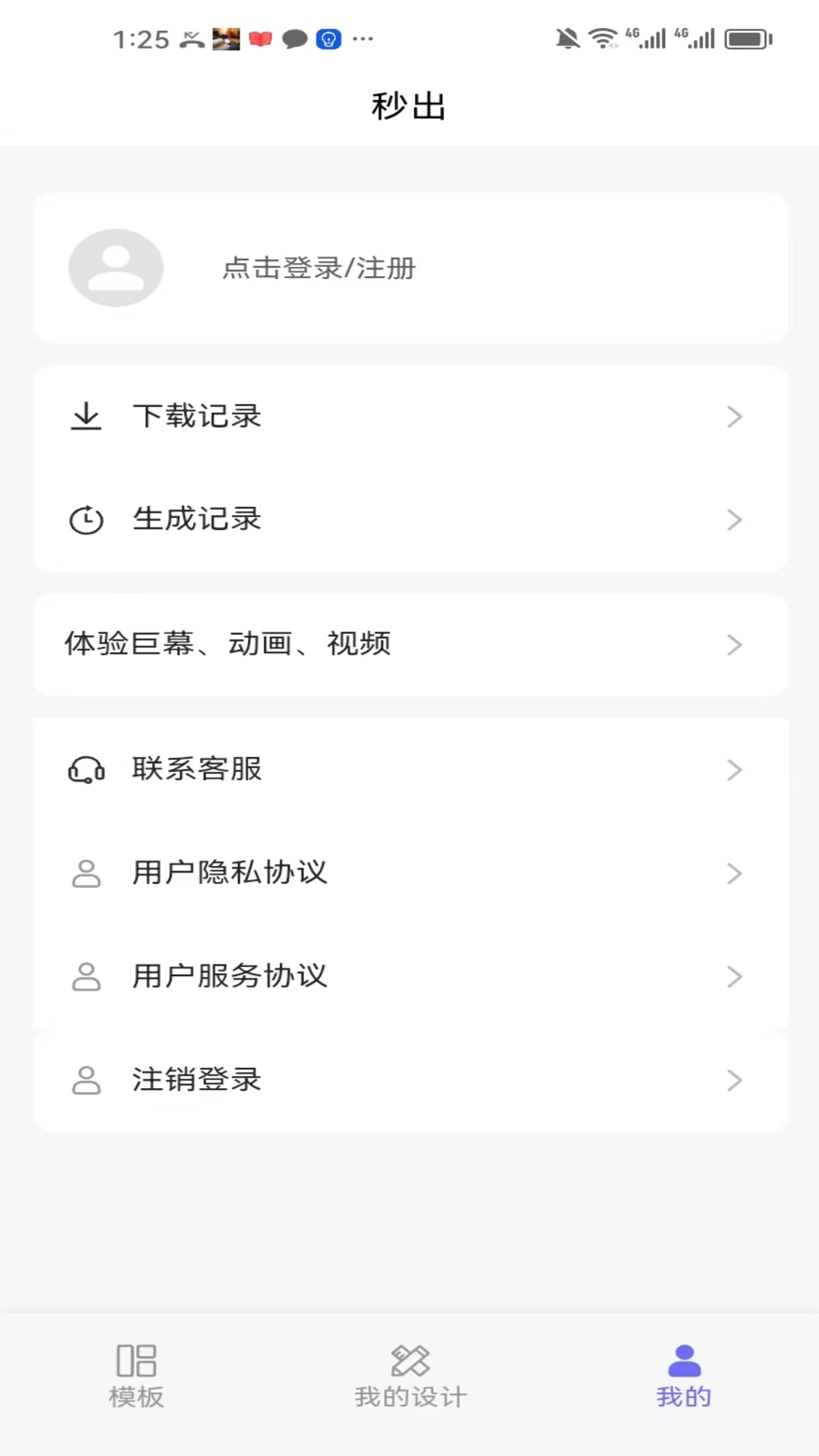This screenshot has height=1456, width=819.
Task: Click the default avatar placeholder image
Action: 115,268
